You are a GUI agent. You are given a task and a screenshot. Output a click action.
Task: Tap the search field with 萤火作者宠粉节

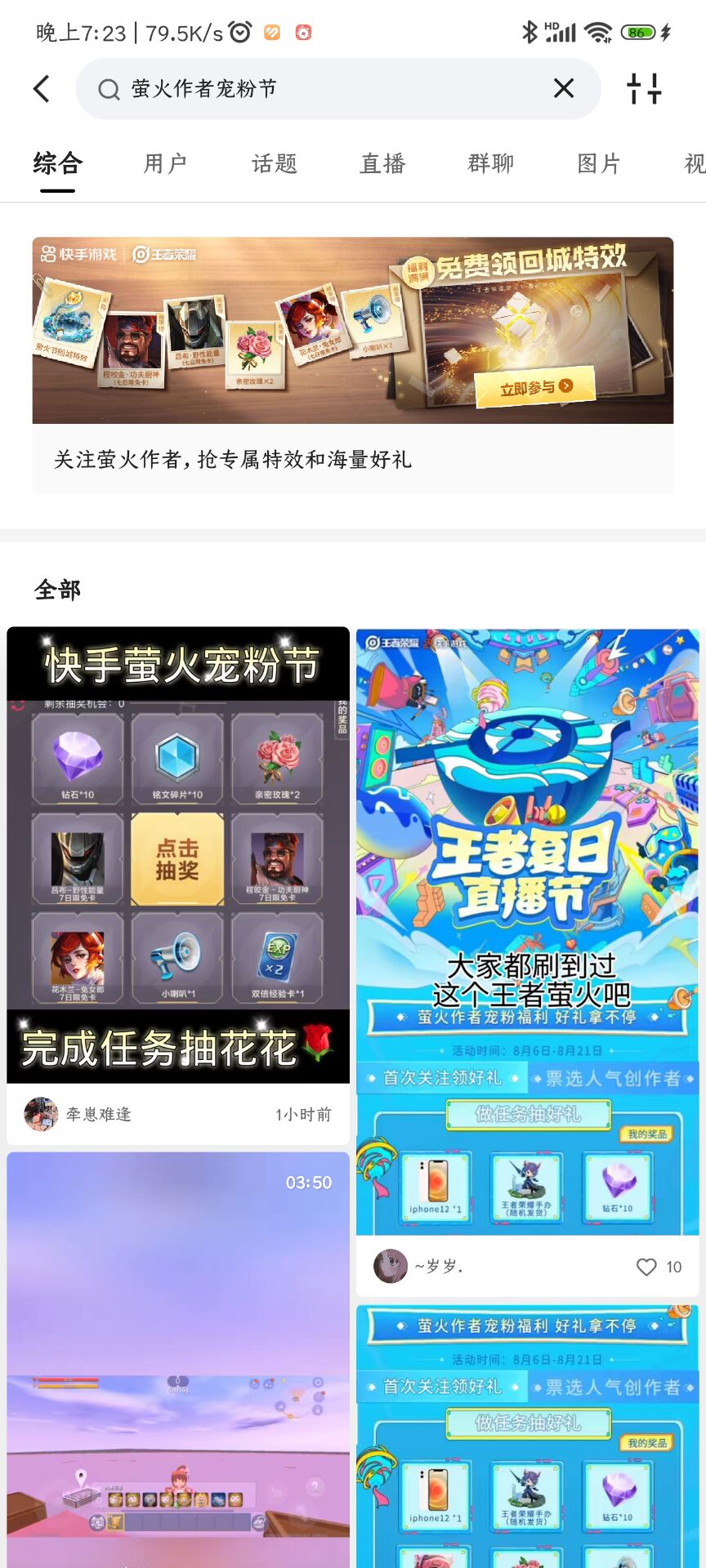pyautogui.click(x=327, y=88)
